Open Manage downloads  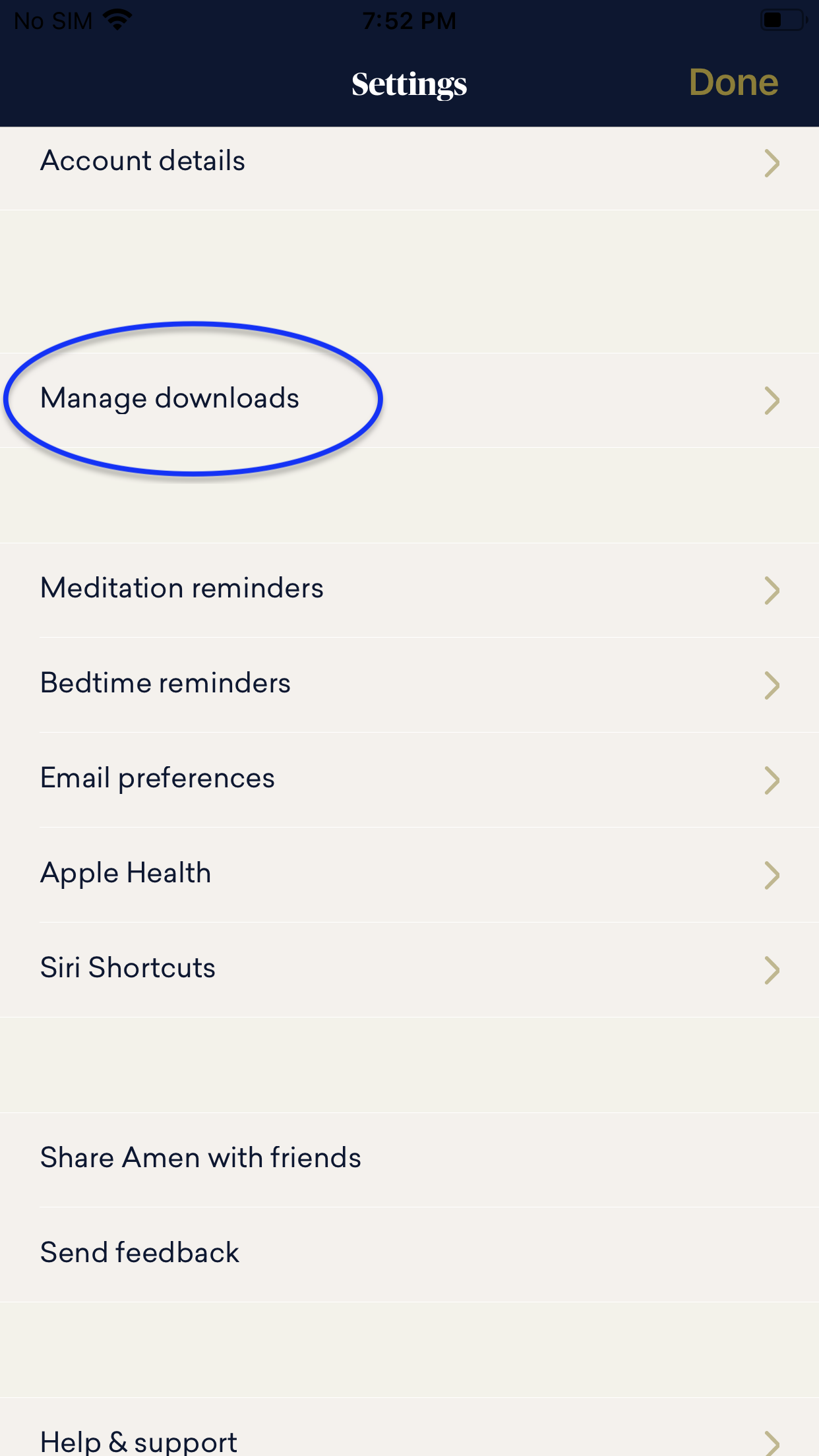[x=409, y=400]
